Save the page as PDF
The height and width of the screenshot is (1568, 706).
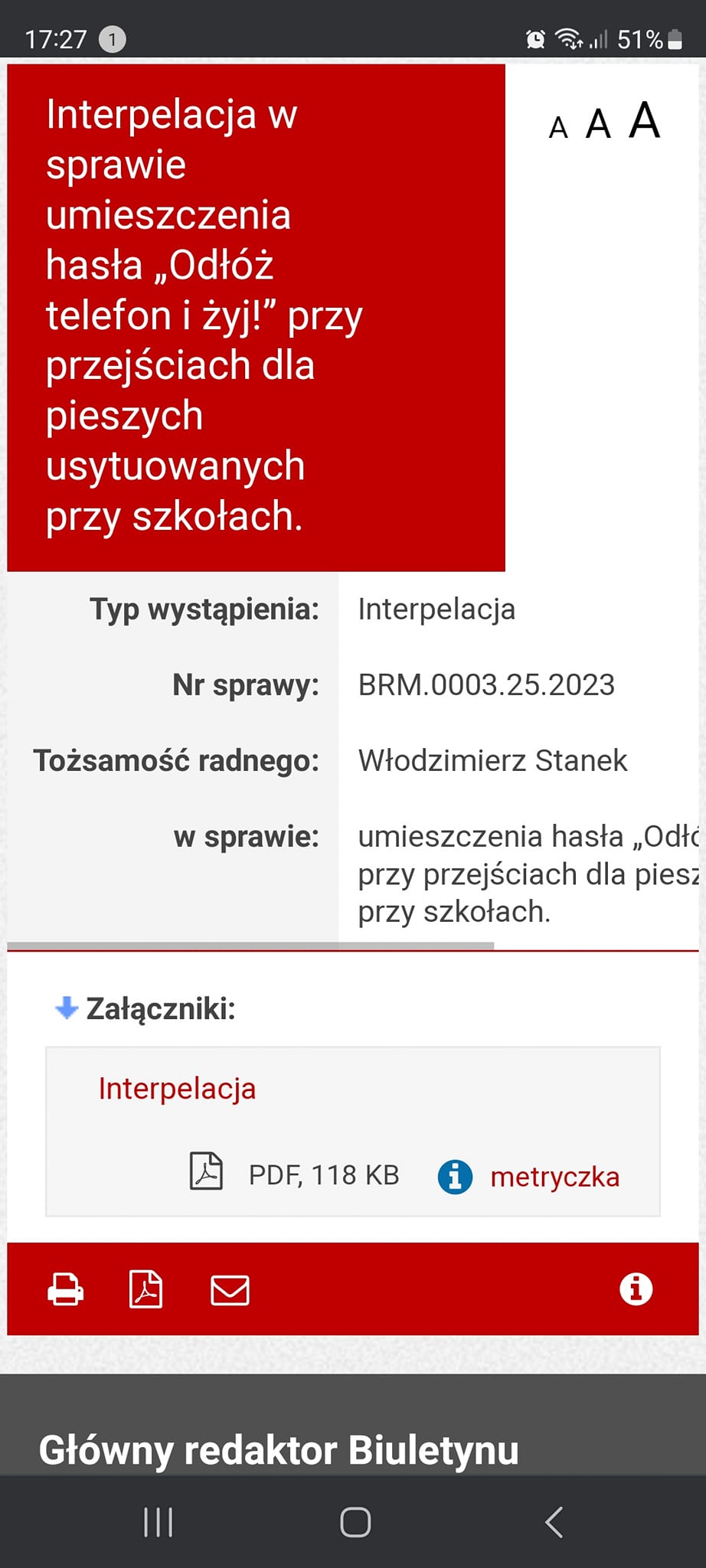(145, 1289)
